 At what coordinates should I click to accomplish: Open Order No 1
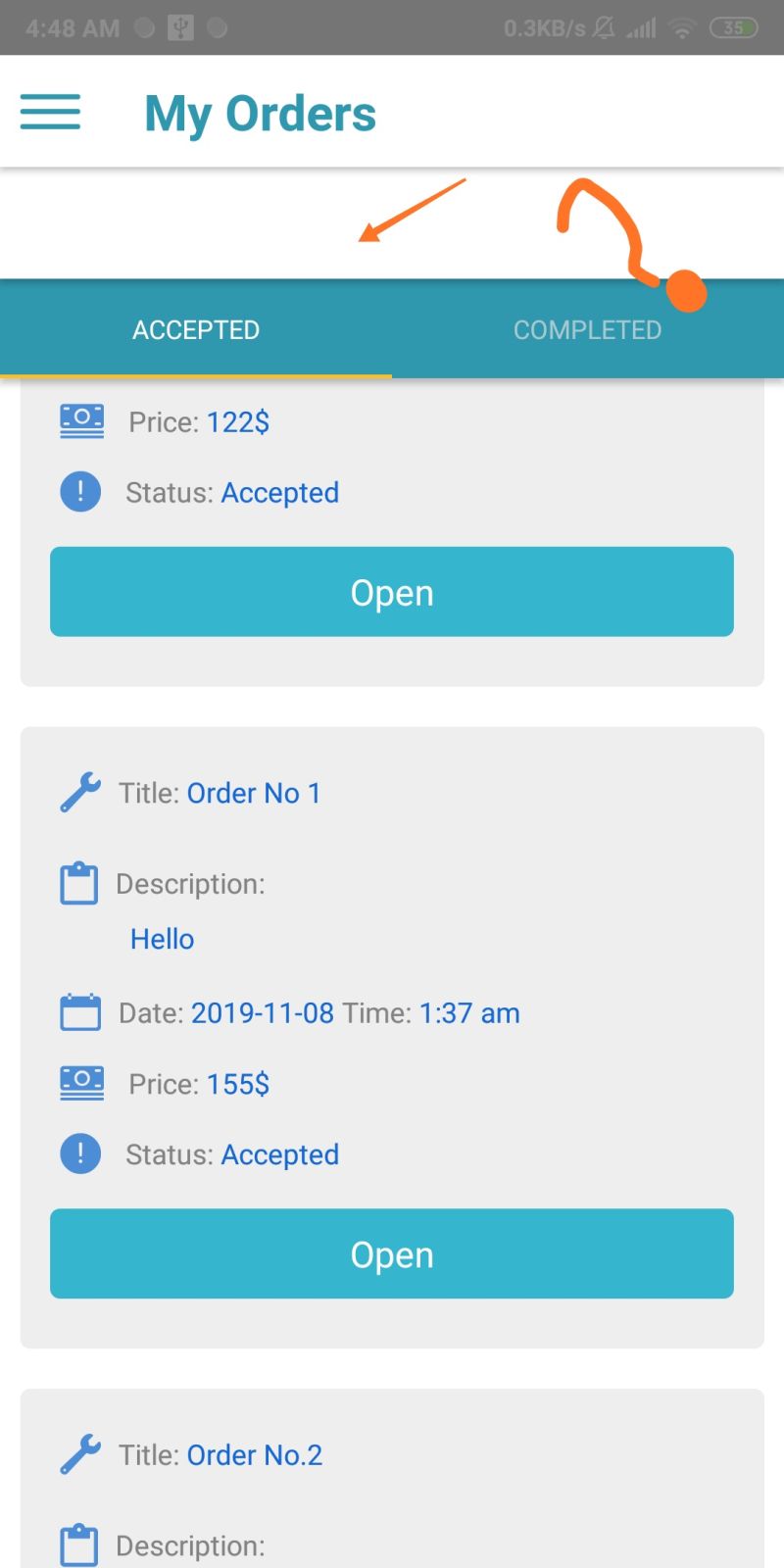point(392,1253)
